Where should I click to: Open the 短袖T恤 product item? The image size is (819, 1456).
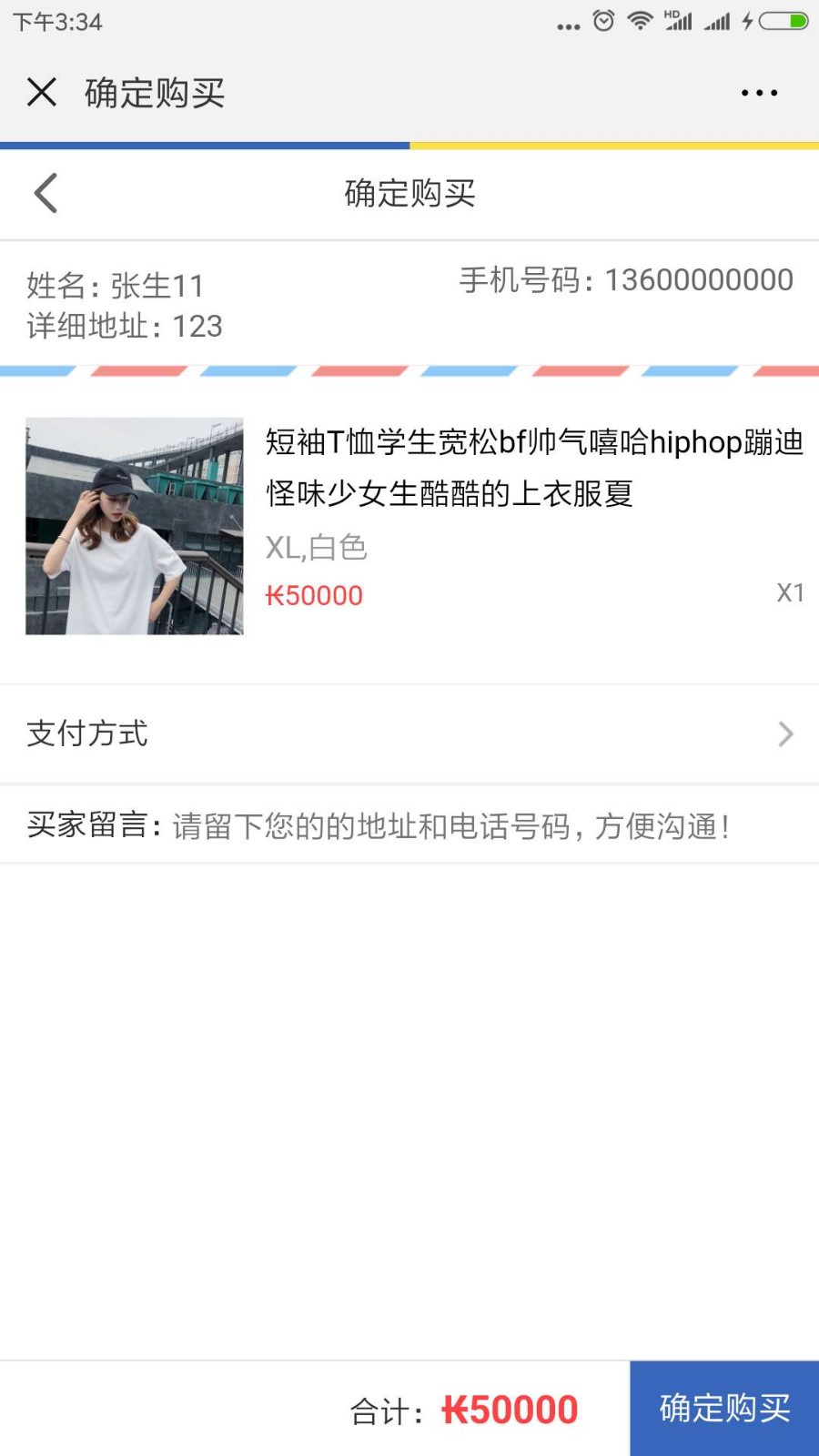(x=409, y=526)
